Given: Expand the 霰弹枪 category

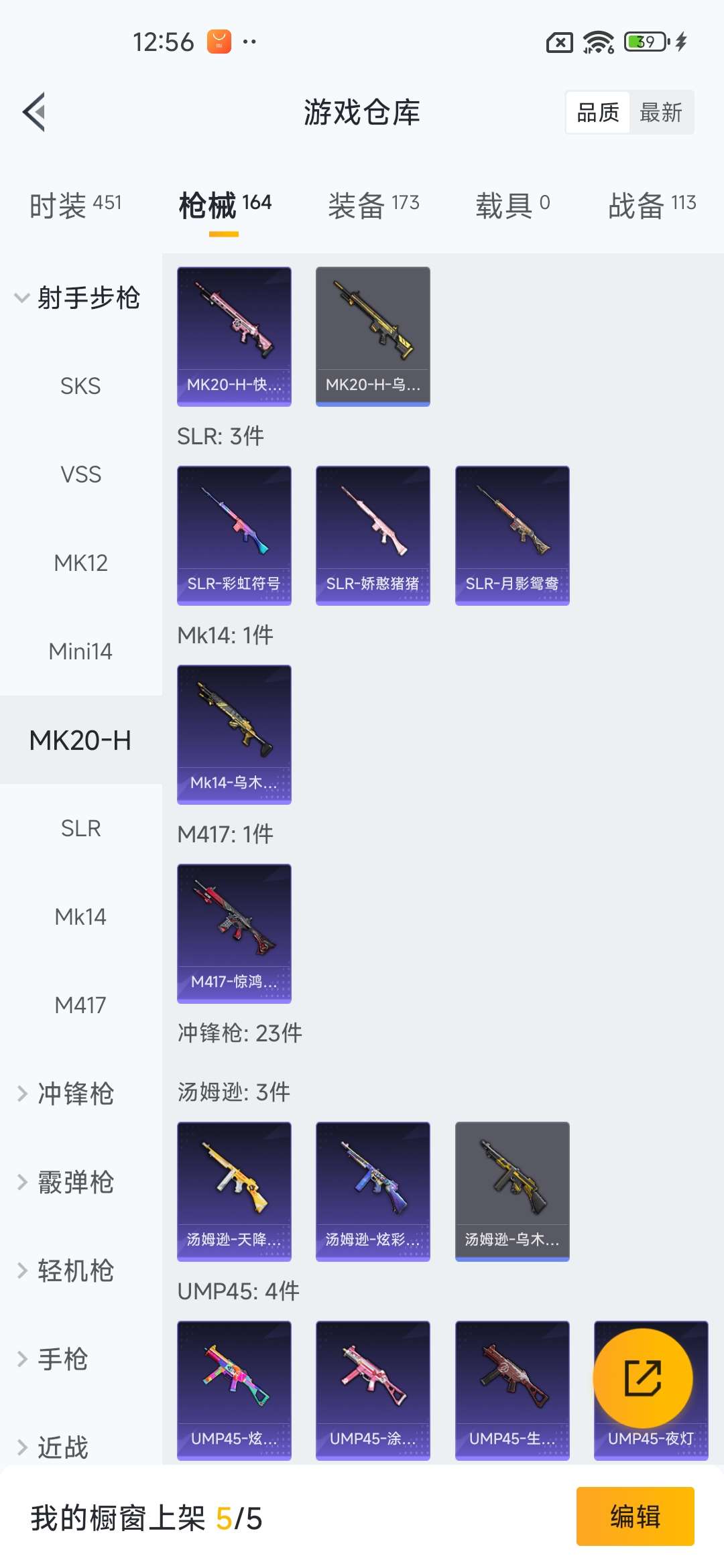Looking at the screenshot, I should coord(74,1183).
